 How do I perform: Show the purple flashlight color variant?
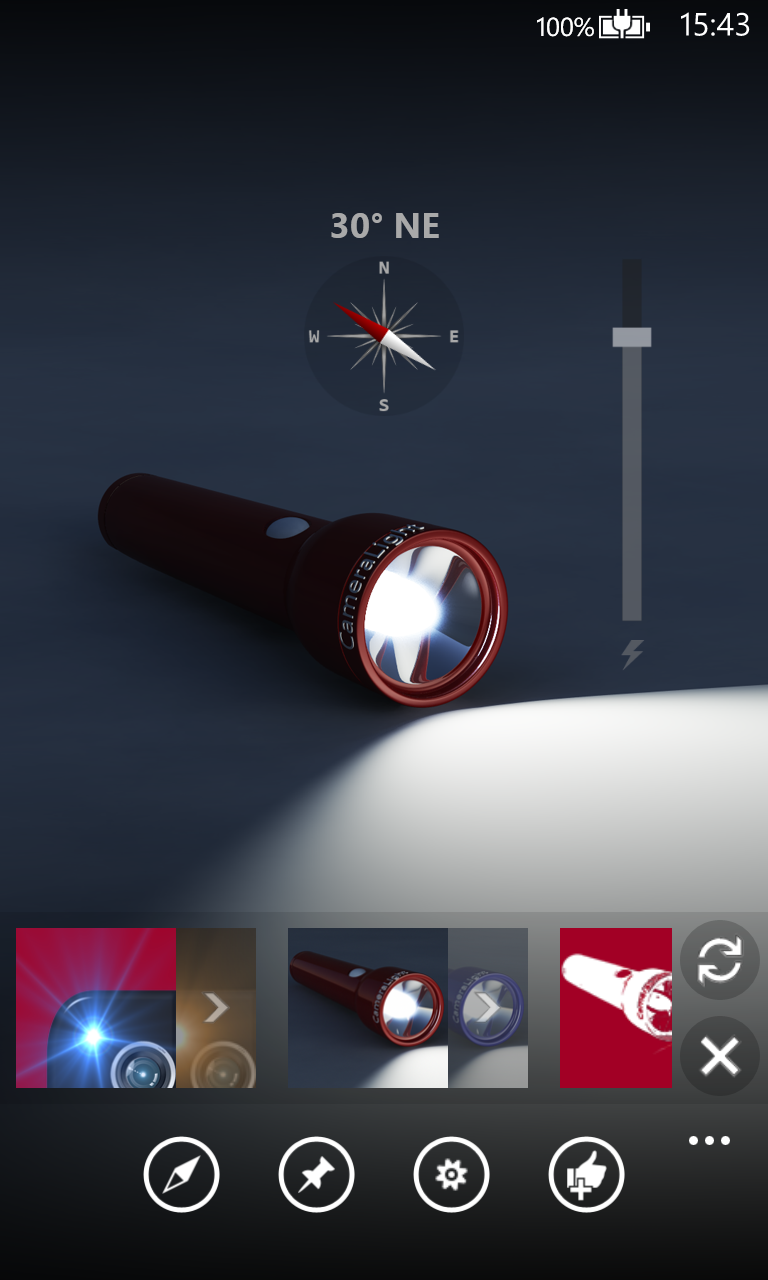click(x=488, y=1008)
